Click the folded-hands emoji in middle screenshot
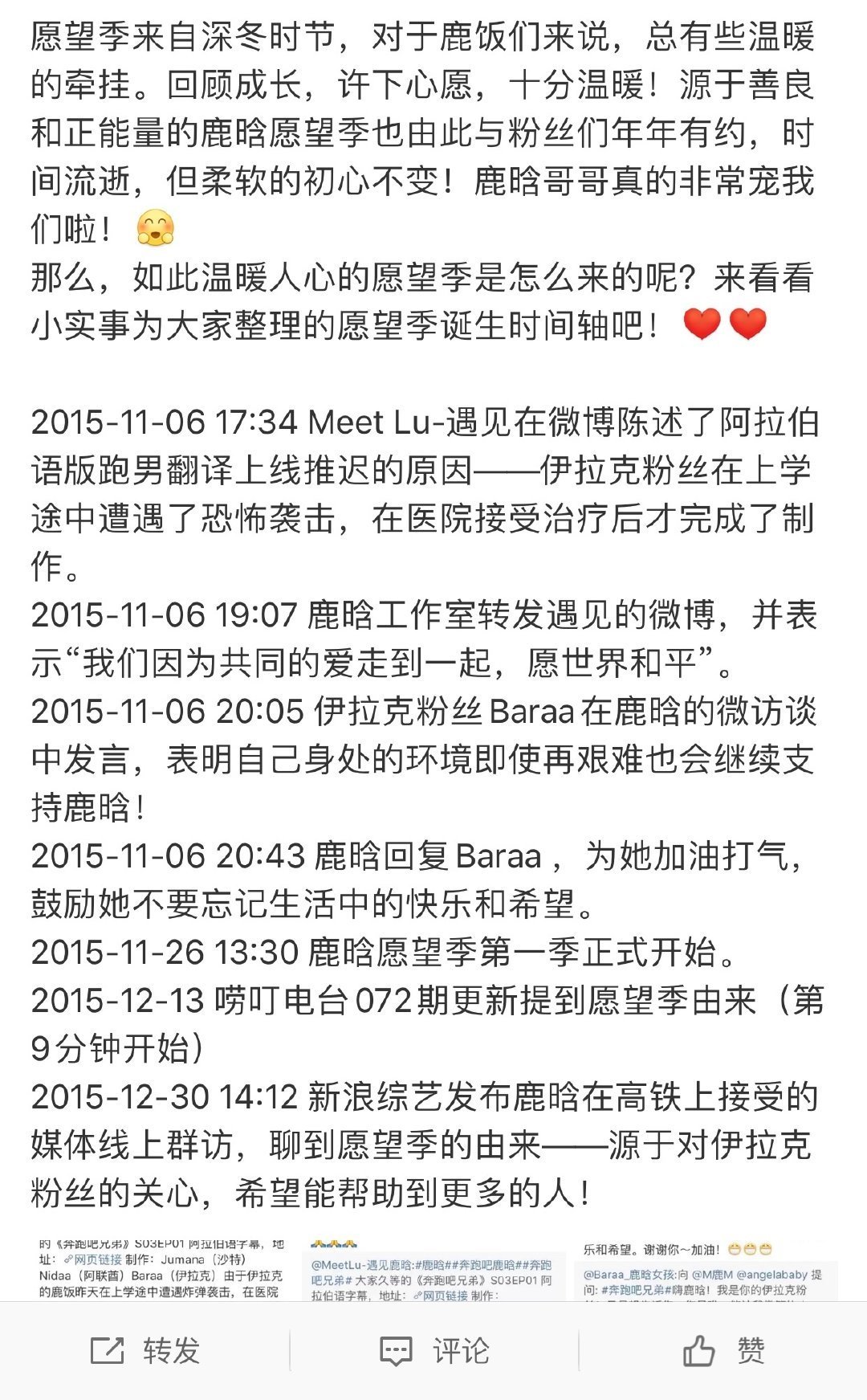 point(332,1243)
